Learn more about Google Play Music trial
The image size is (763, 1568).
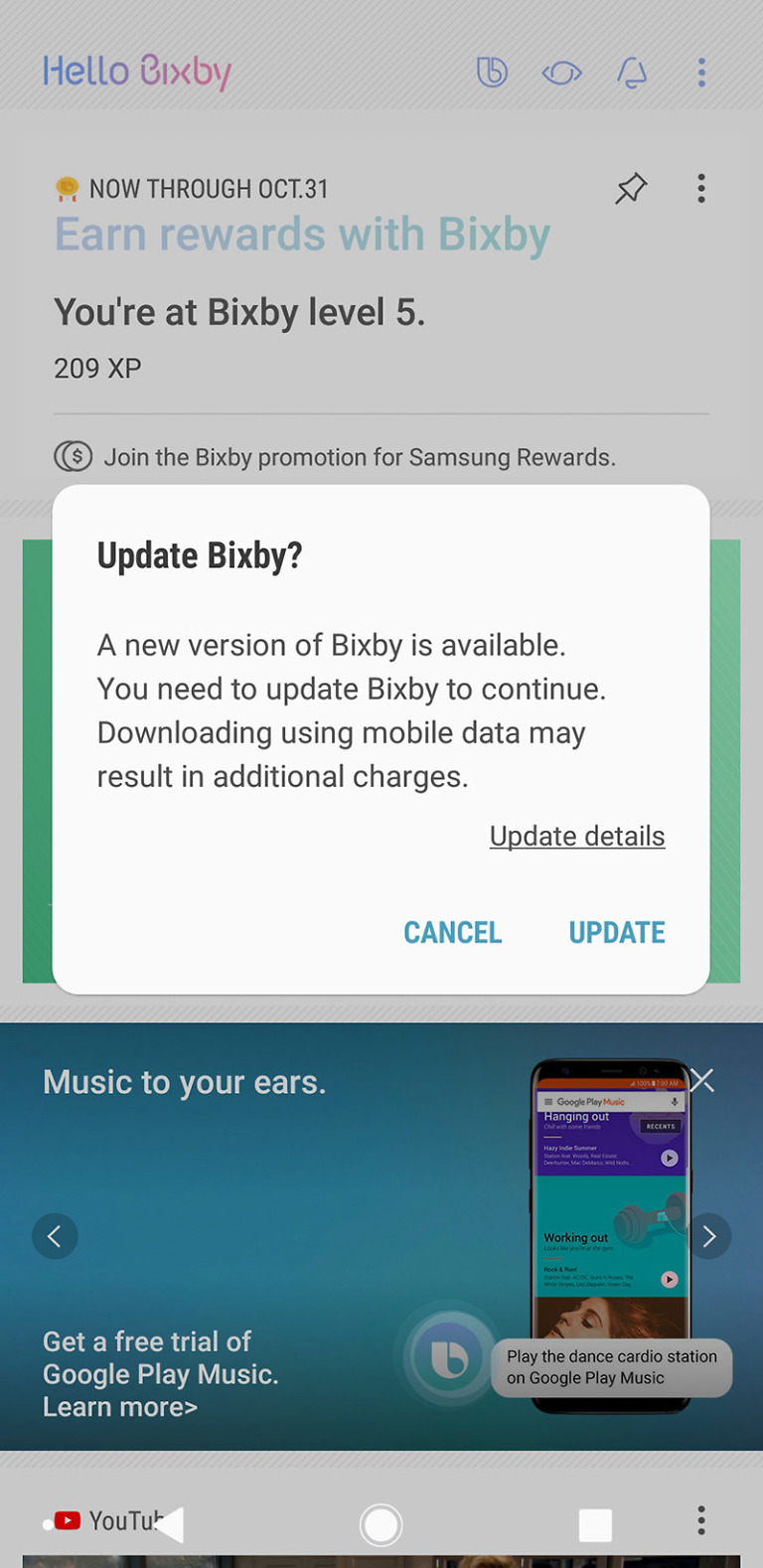pyautogui.click(x=120, y=1407)
